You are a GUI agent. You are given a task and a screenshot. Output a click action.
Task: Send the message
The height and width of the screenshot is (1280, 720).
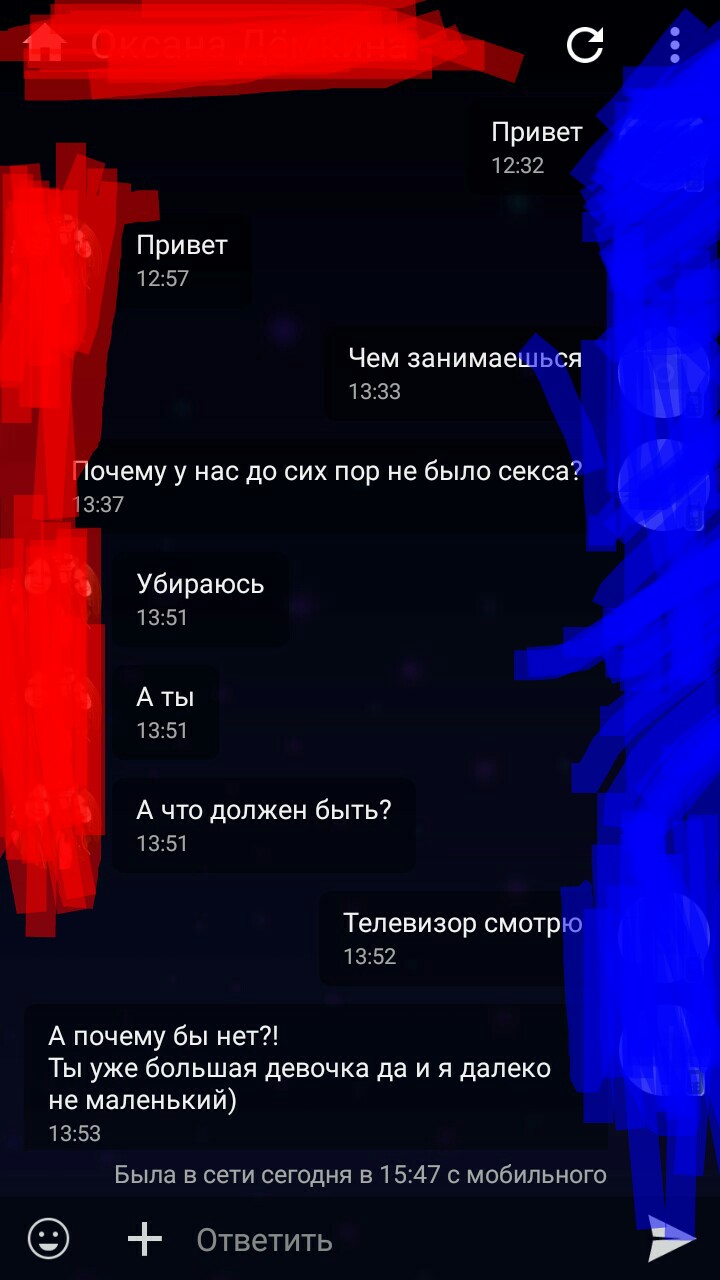(670, 1239)
